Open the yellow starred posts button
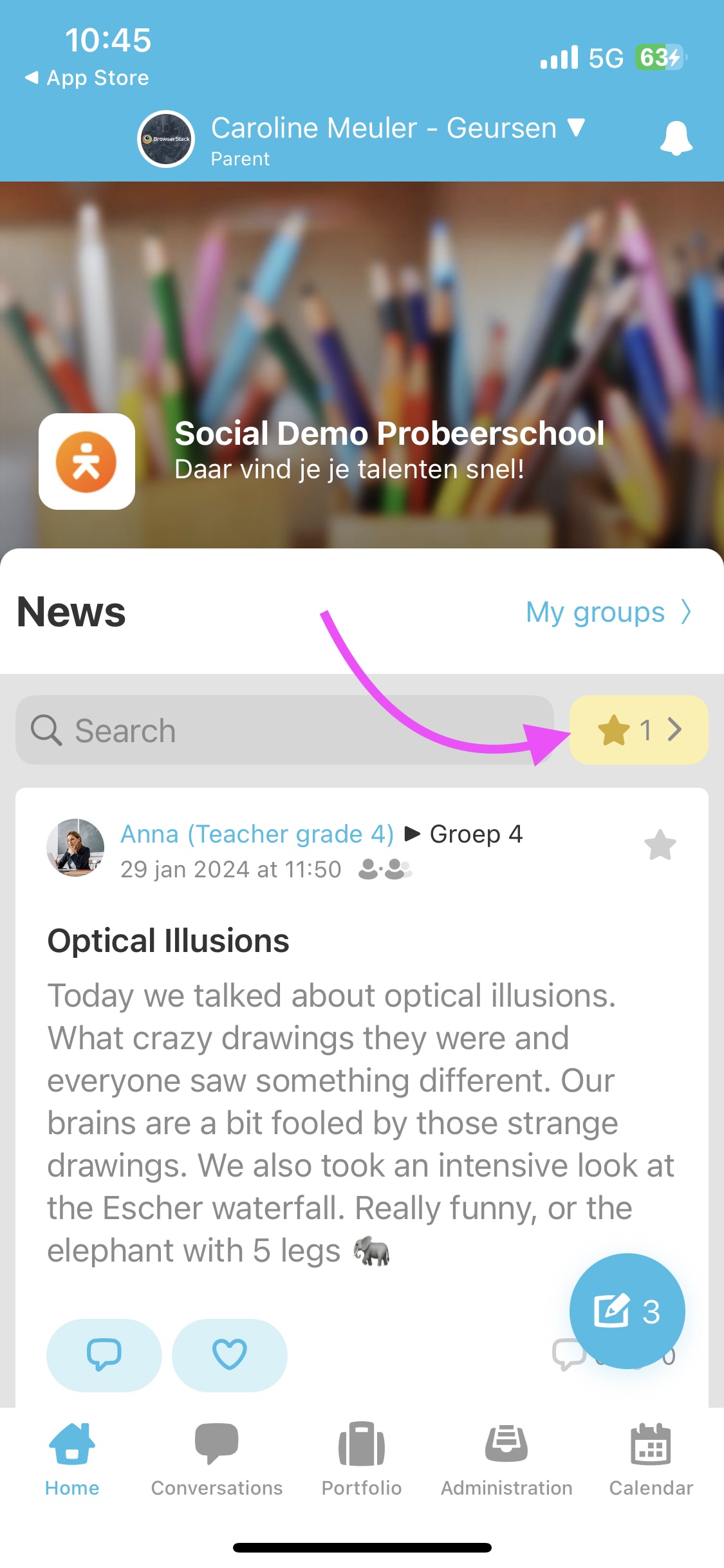The height and width of the screenshot is (1568, 724). (x=638, y=730)
